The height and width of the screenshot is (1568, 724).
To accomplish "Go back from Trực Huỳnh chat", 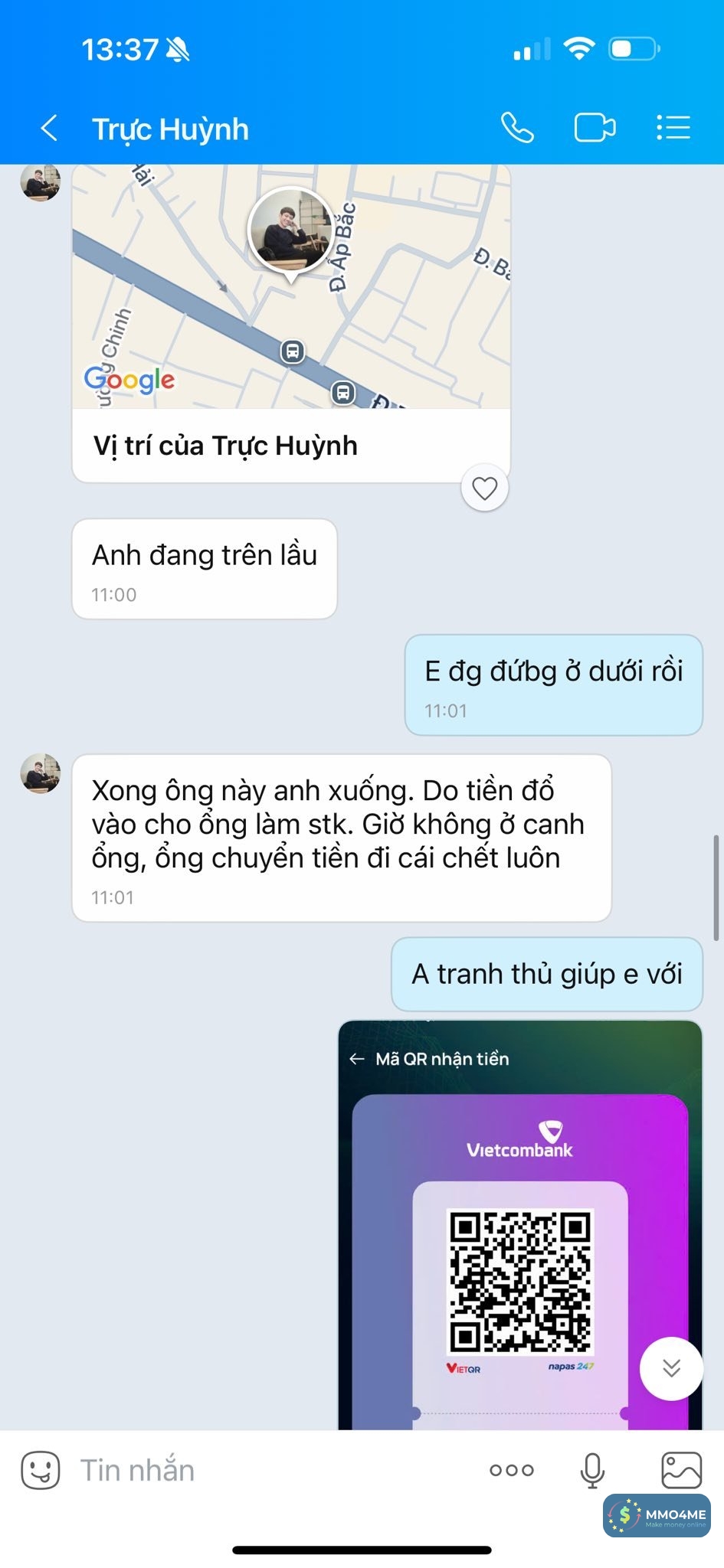I will [49, 129].
